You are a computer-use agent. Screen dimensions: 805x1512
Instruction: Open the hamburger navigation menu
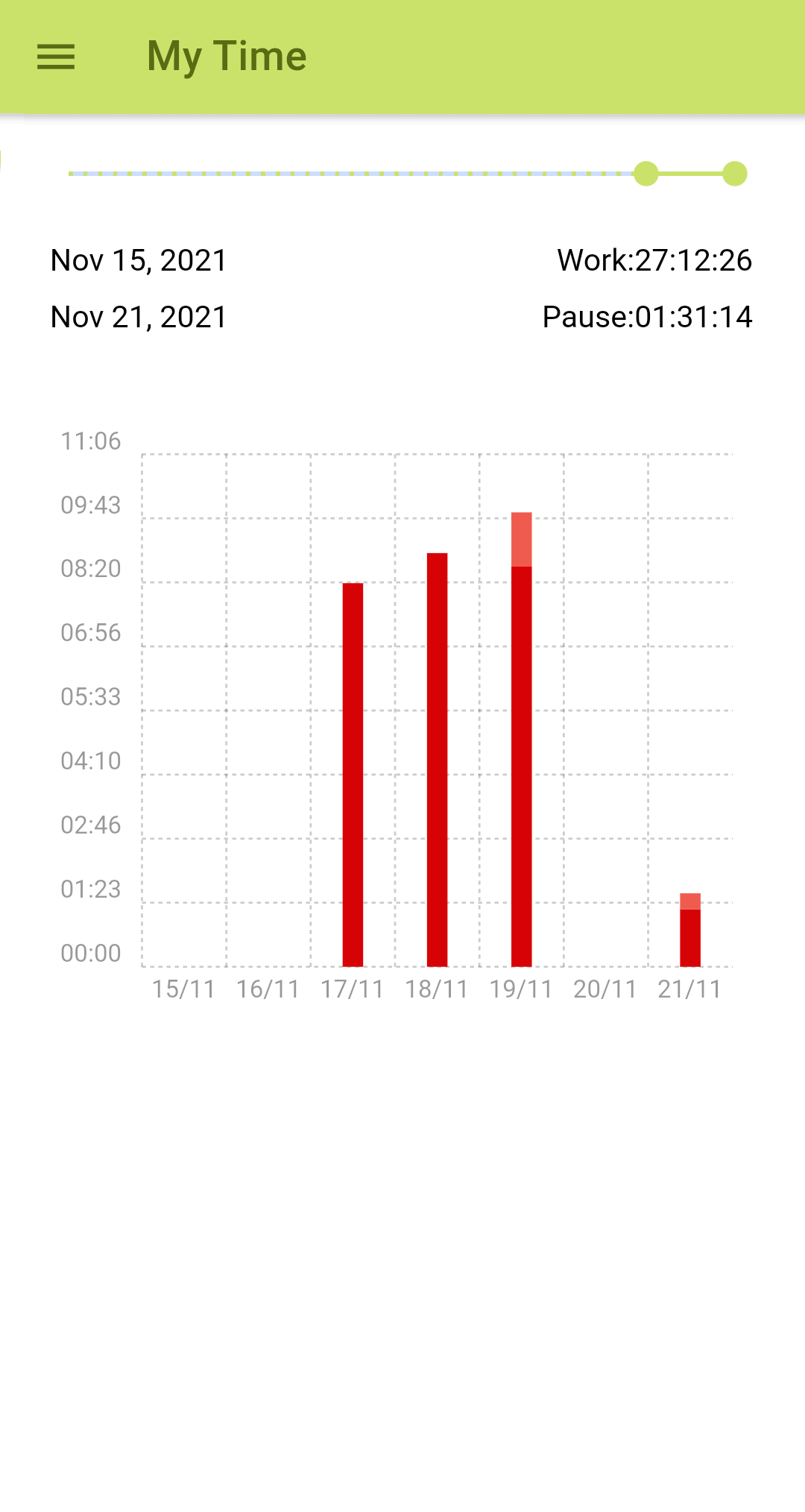(x=56, y=57)
